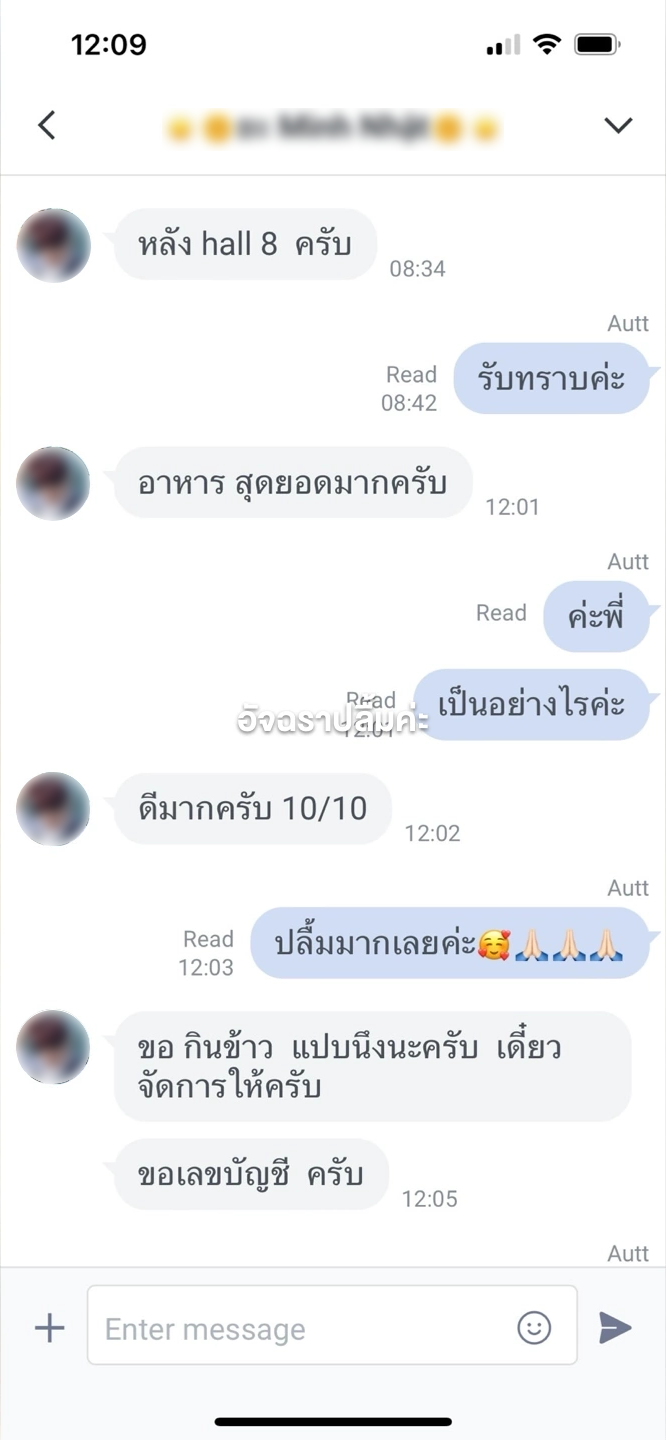Image resolution: width=666 pixels, height=1440 pixels.
Task: Go back to the chat list
Action: (x=46, y=125)
